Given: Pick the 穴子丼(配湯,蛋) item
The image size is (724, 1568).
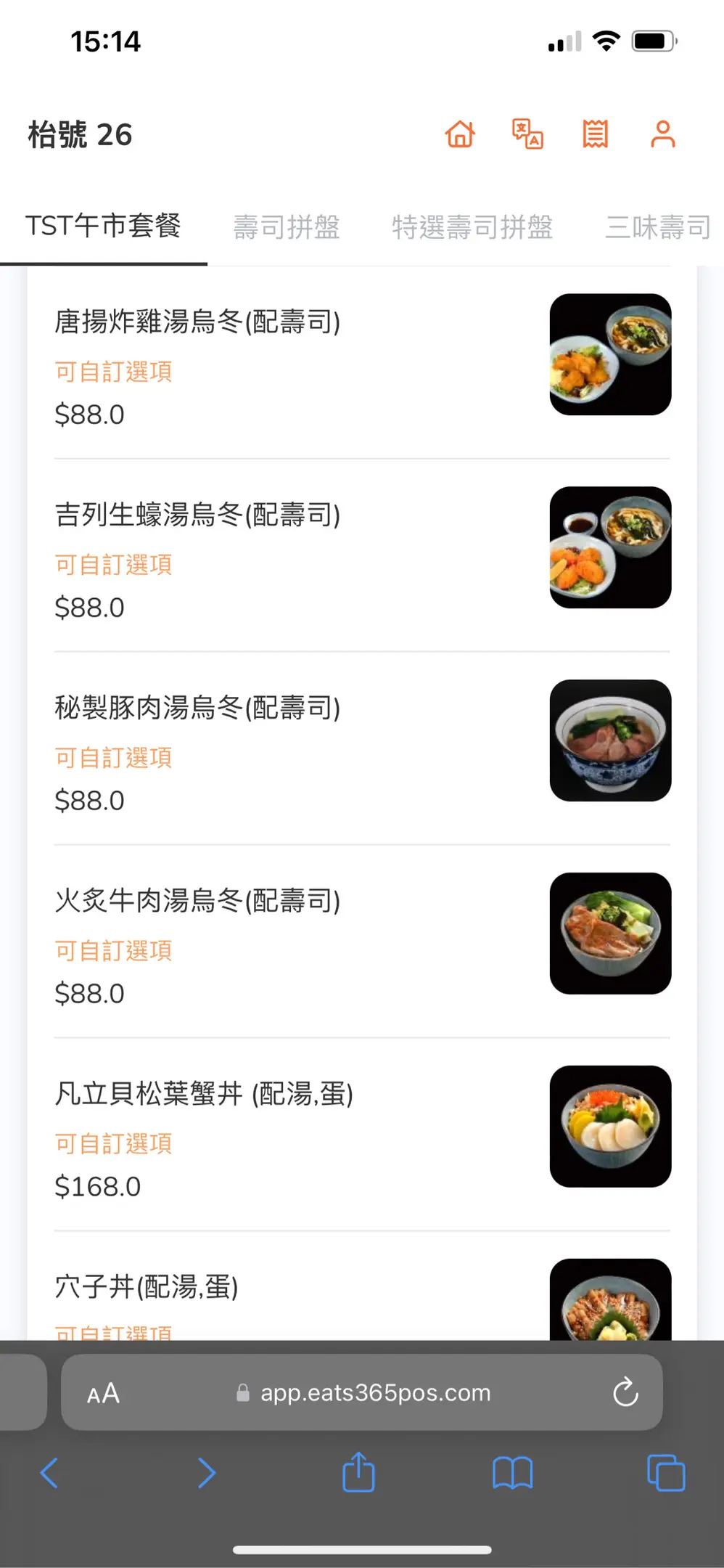Looking at the screenshot, I should click(147, 1287).
